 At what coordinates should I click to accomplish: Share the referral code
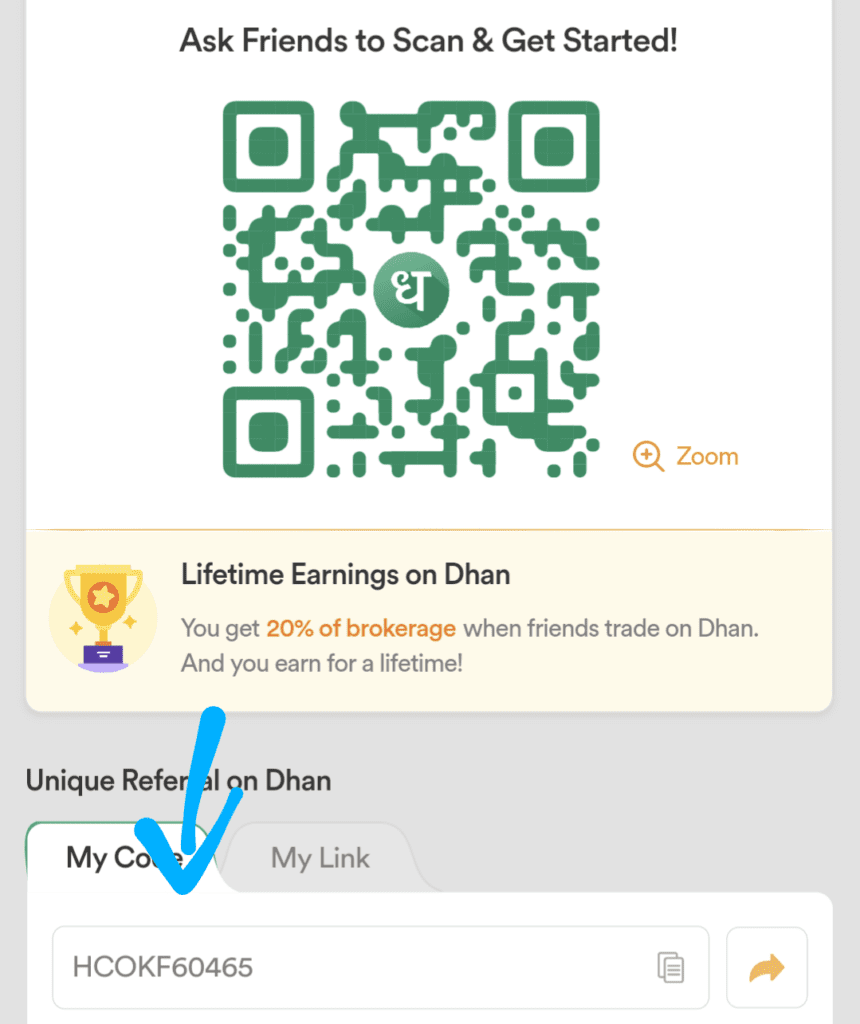tap(767, 967)
